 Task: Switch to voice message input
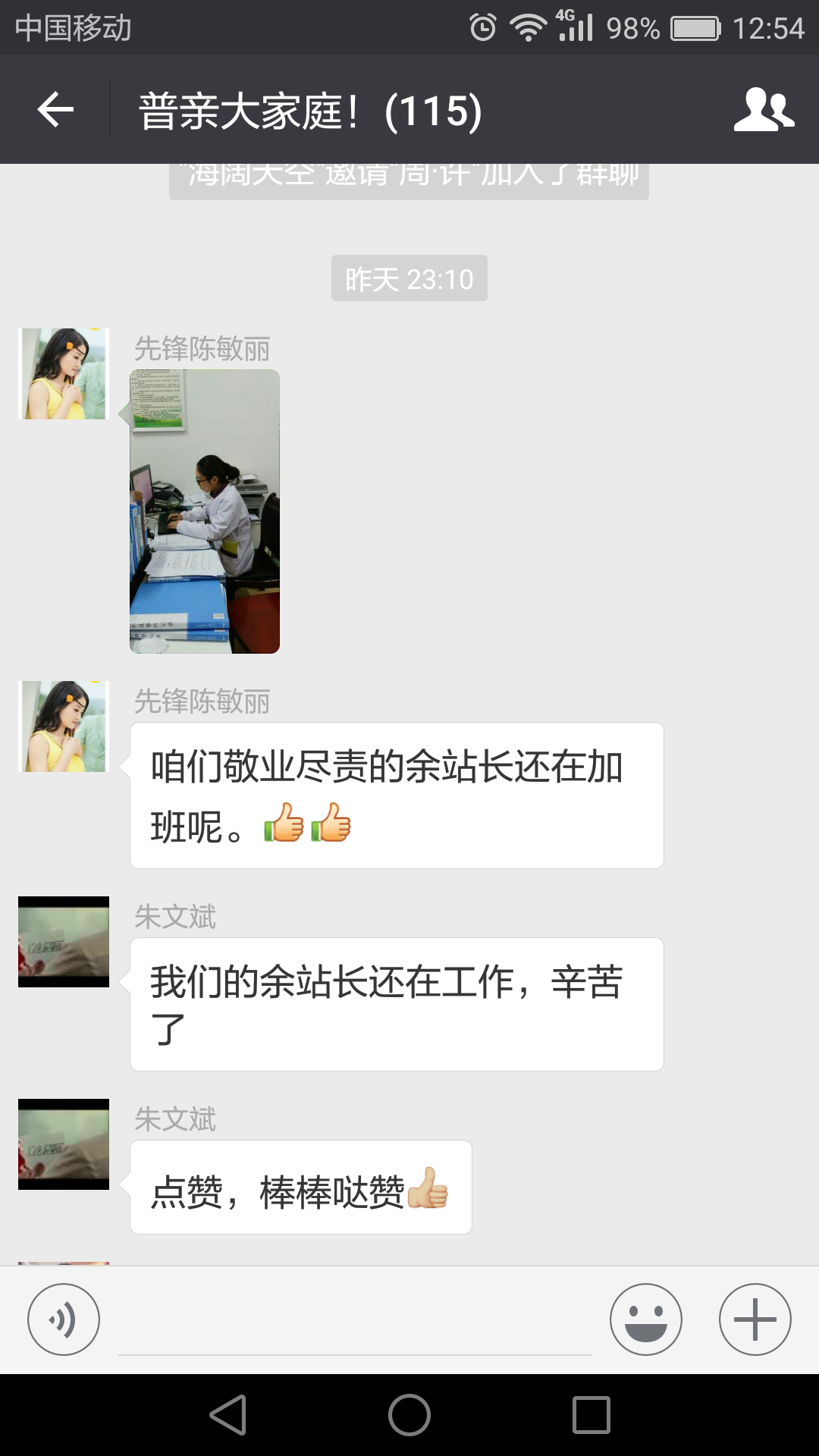click(64, 1319)
